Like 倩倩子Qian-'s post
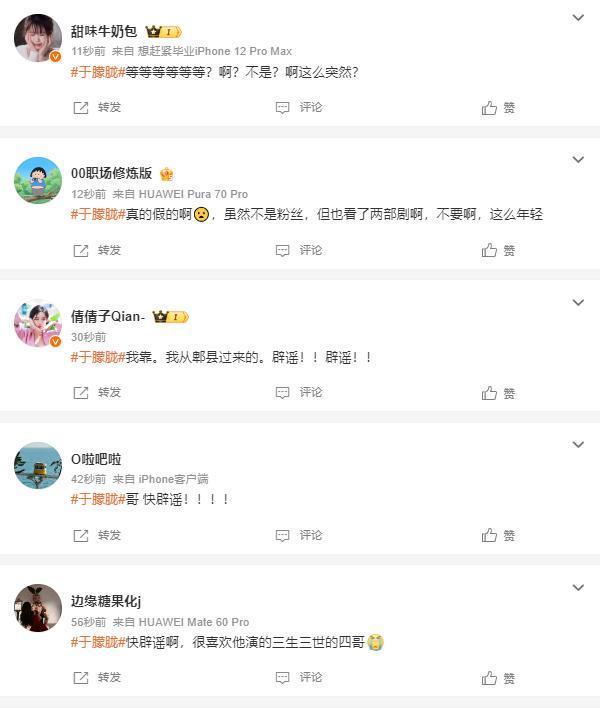Viewport: 600px width, 708px height. tap(498, 393)
